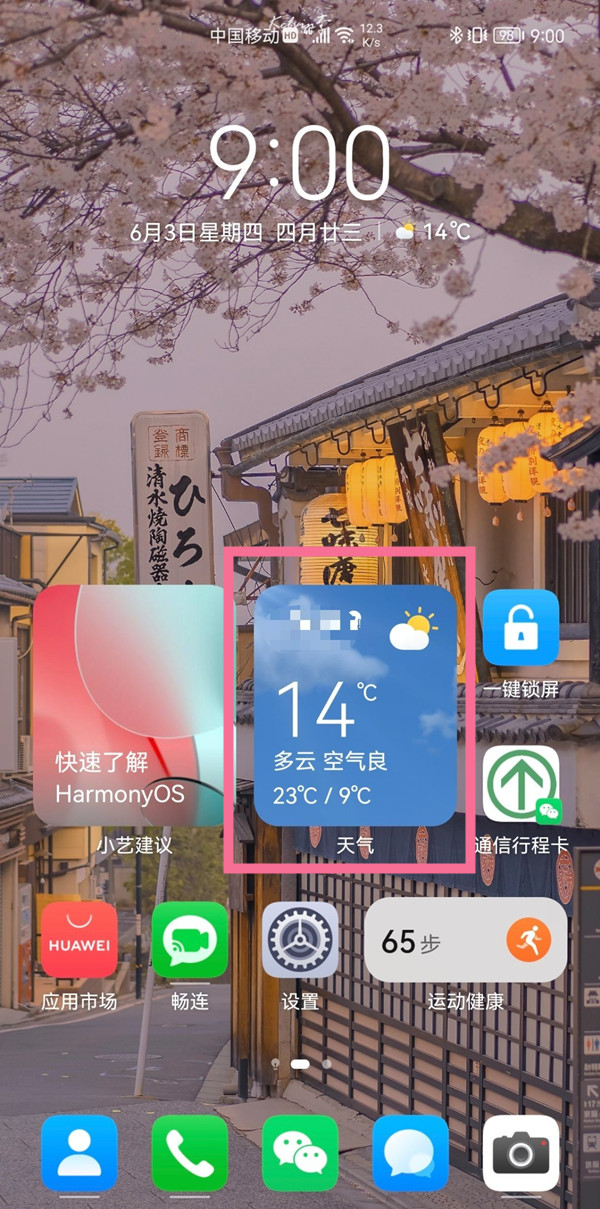Image resolution: width=600 pixels, height=1209 pixels.
Task: Open the 畅连 video call app
Action: pyautogui.click(x=190, y=940)
